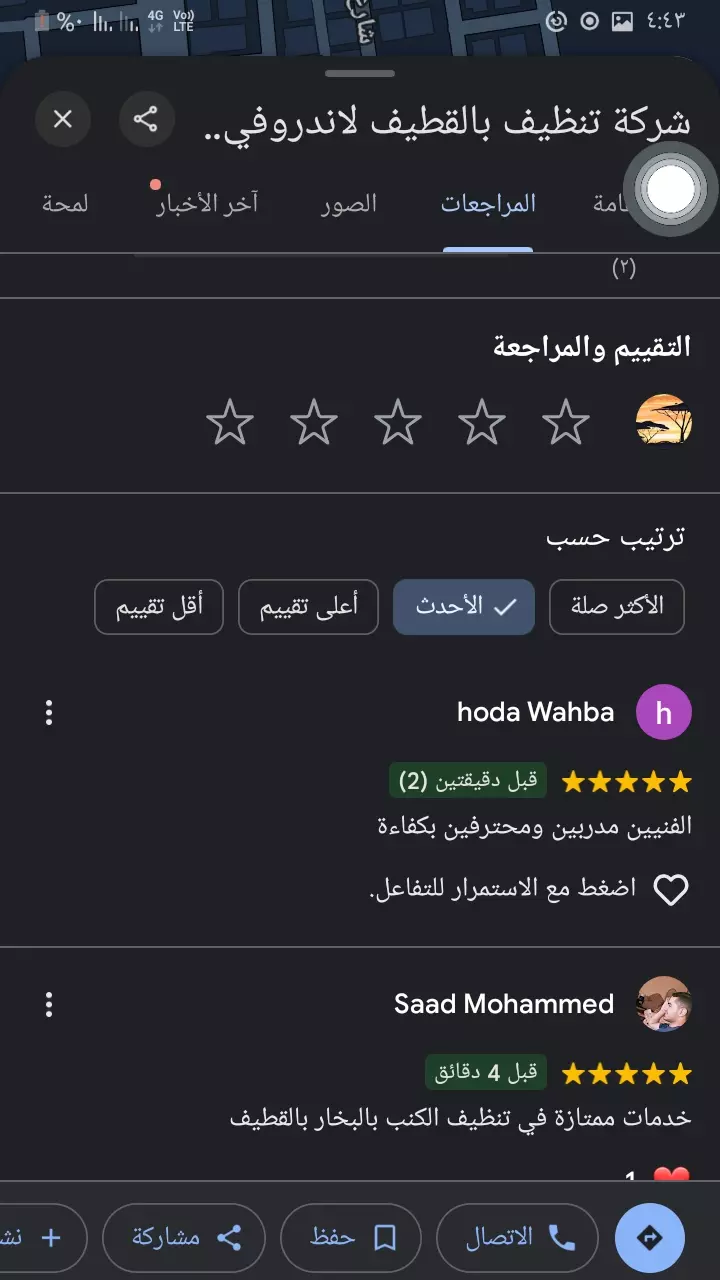Open hoda Wahba's three-dot review menu
The image size is (720, 1280).
click(x=48, y=712)
